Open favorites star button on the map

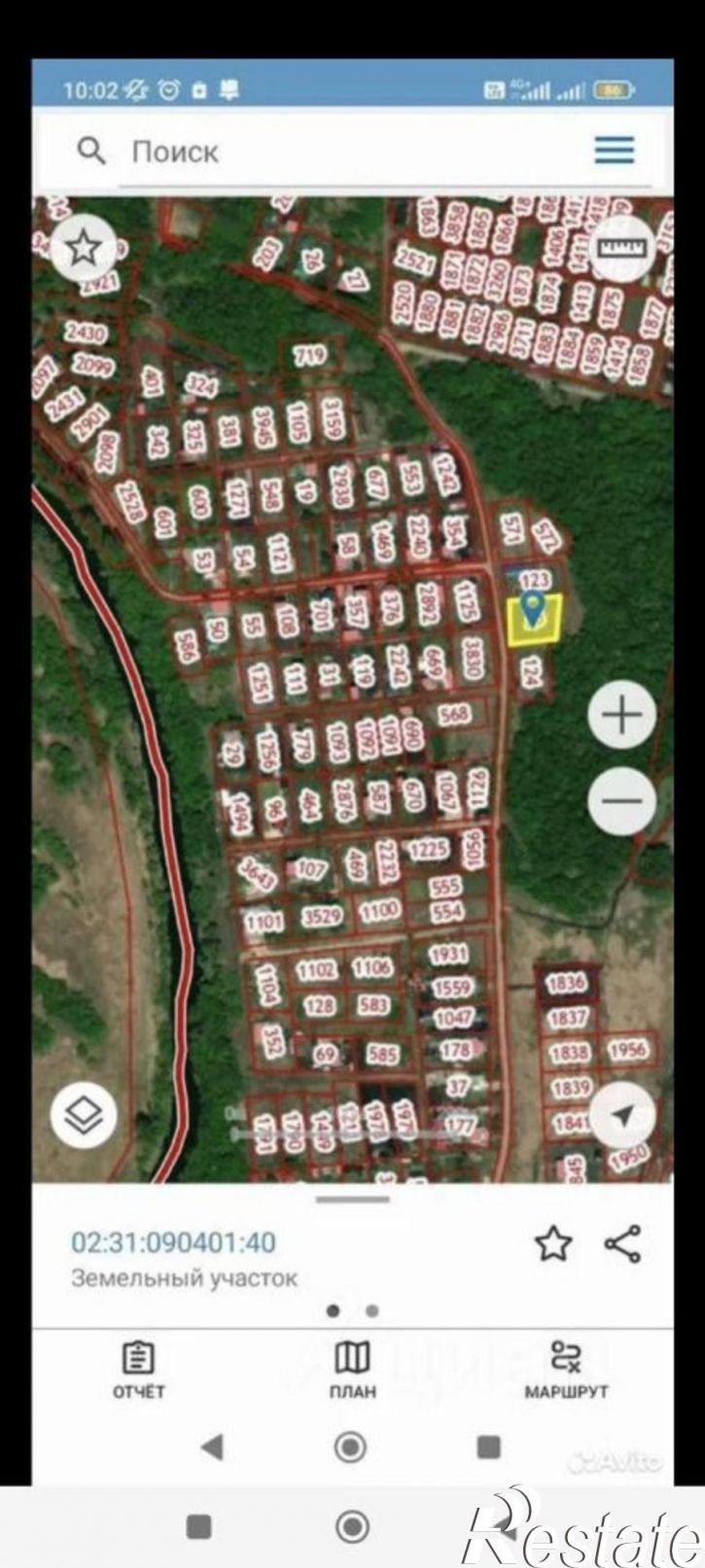(x=85, y=249)
